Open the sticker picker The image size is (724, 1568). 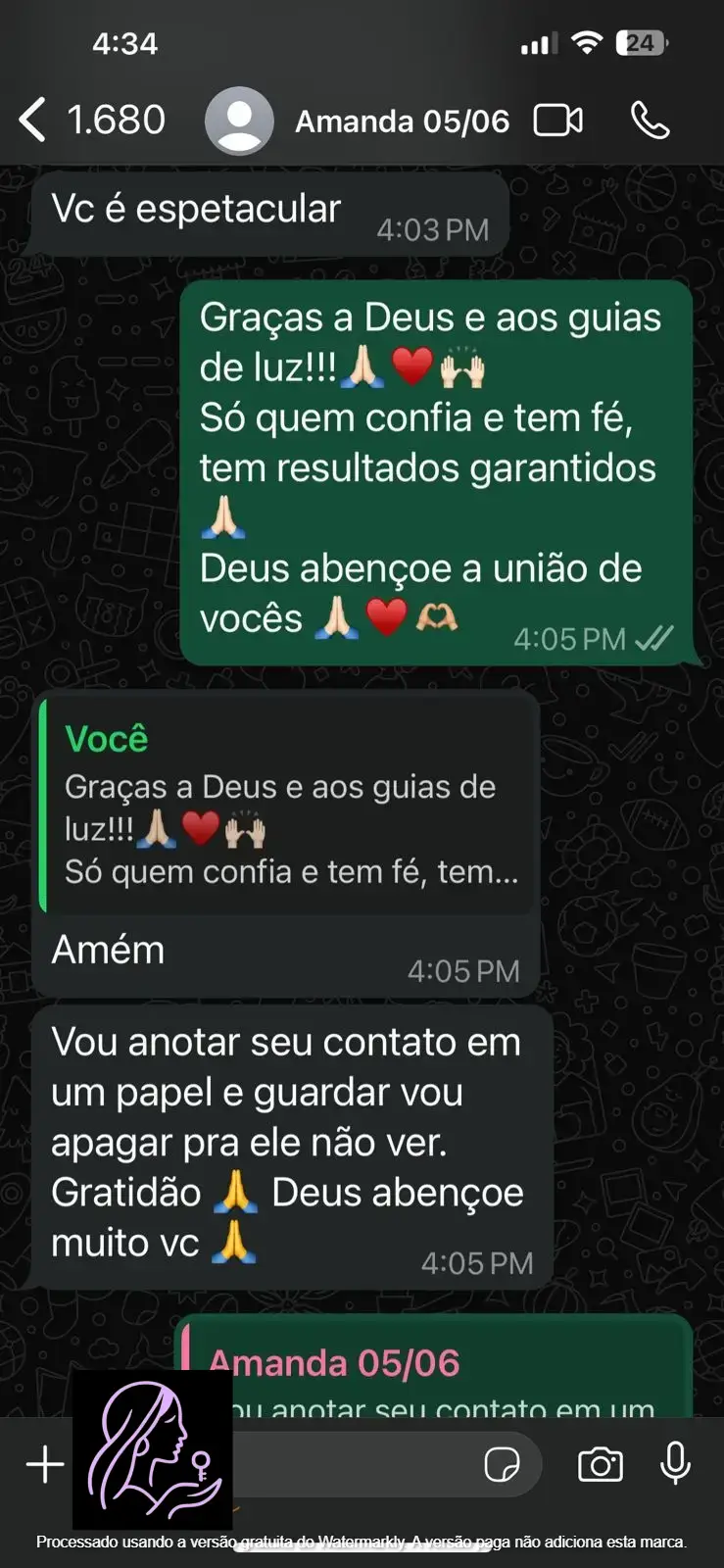pyautogui.click(x=502, y=1464)
